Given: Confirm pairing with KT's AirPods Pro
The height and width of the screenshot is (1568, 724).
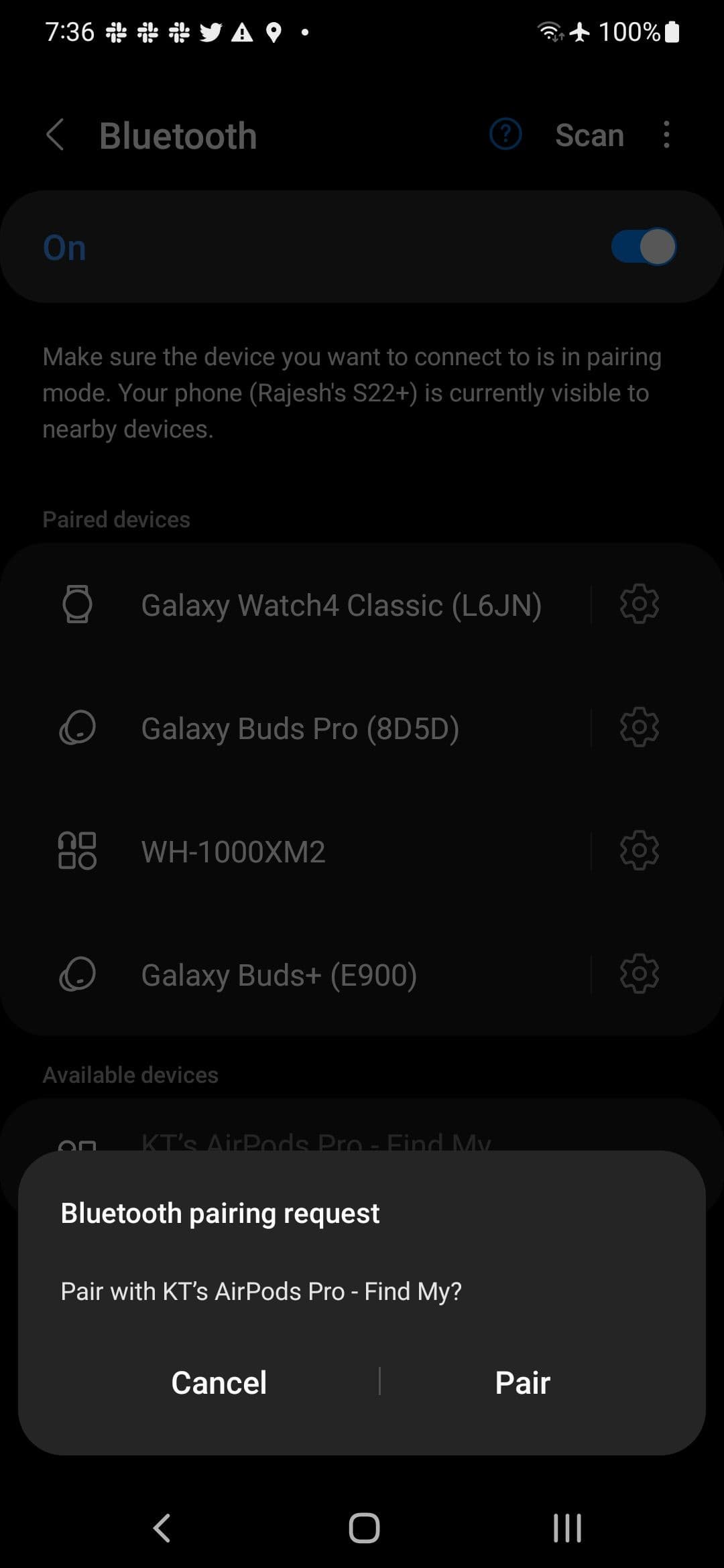Looking at the screenshot, I should click(522, 1382).
